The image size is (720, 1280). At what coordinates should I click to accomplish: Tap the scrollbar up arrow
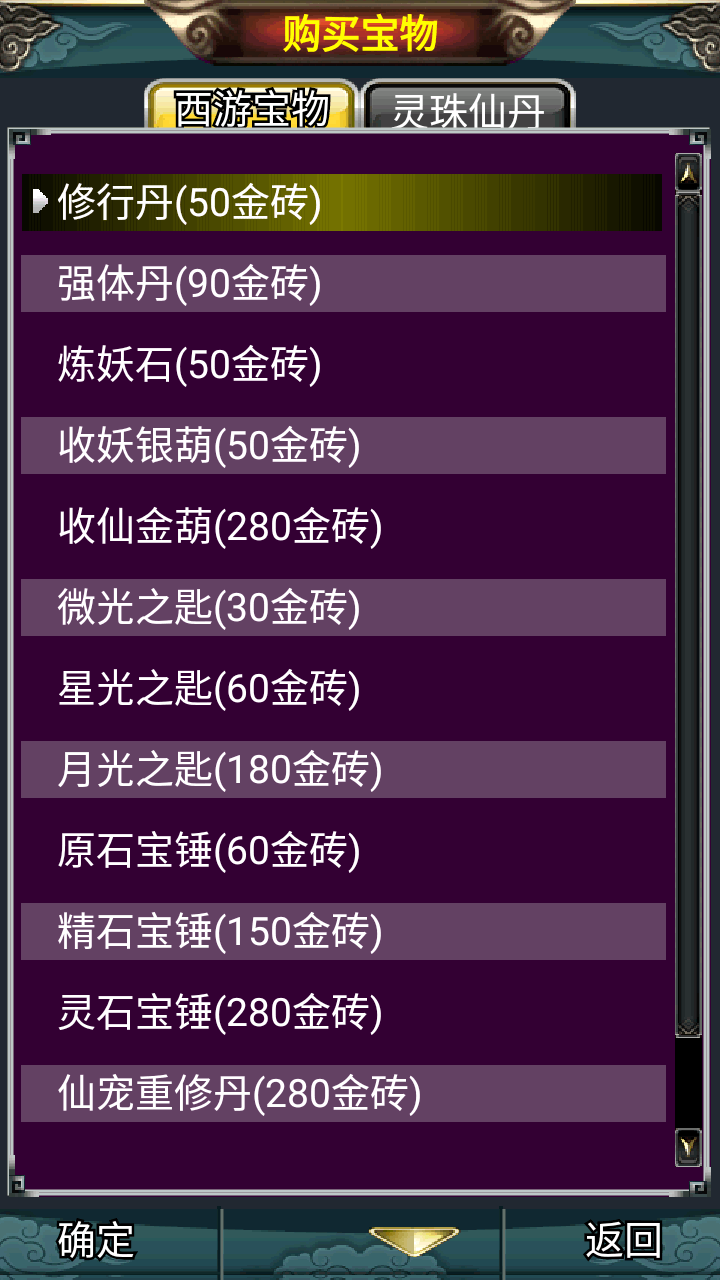coord(688,173)
